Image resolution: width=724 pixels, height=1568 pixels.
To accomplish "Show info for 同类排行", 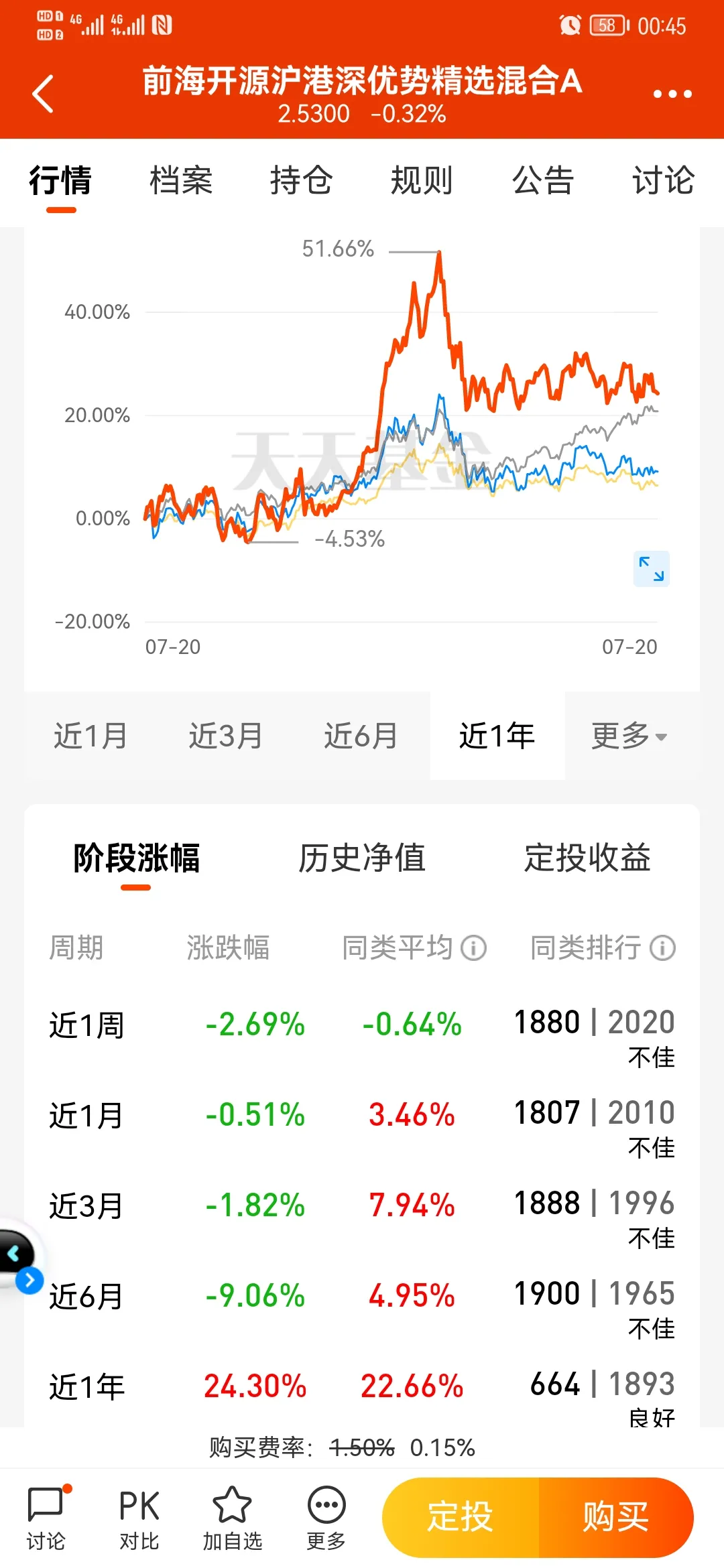I will click(663, 948).
